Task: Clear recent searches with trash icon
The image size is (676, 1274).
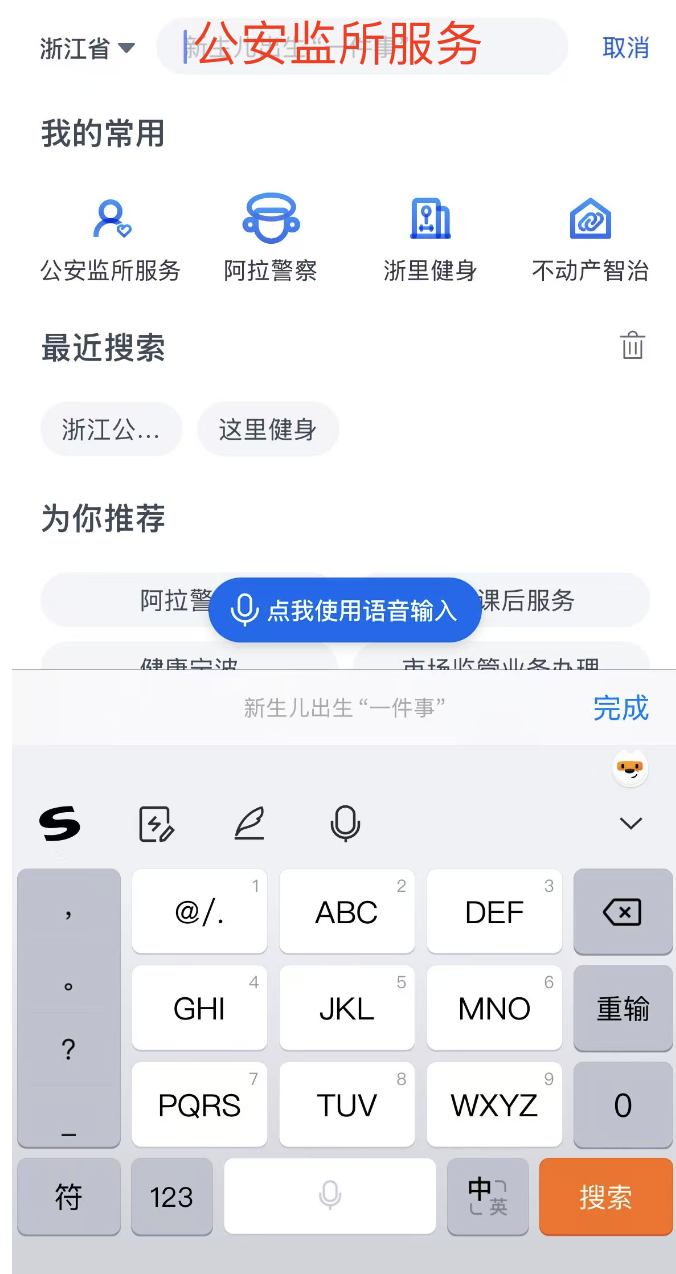Action: coord(632,346)
